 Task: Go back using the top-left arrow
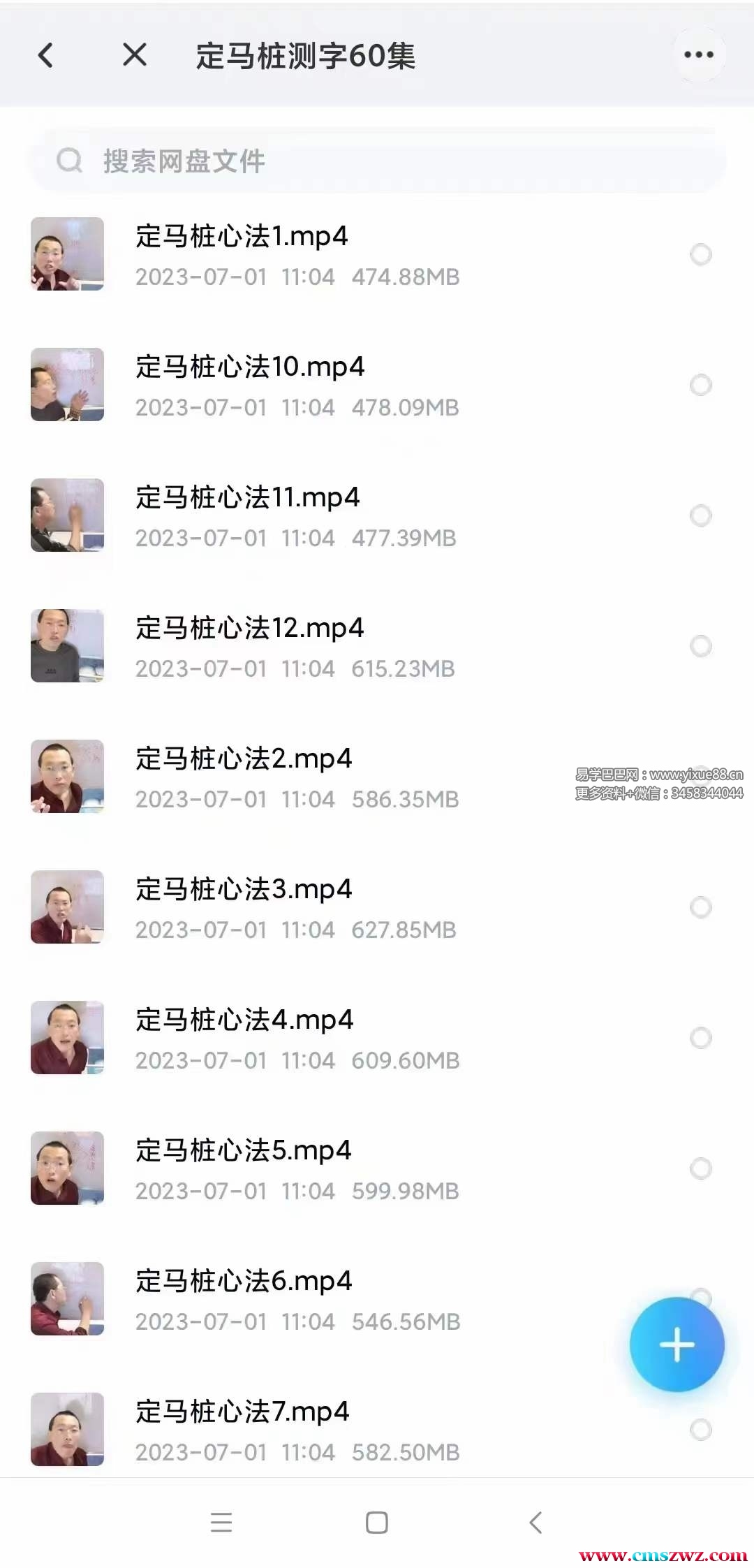point(46,55)
